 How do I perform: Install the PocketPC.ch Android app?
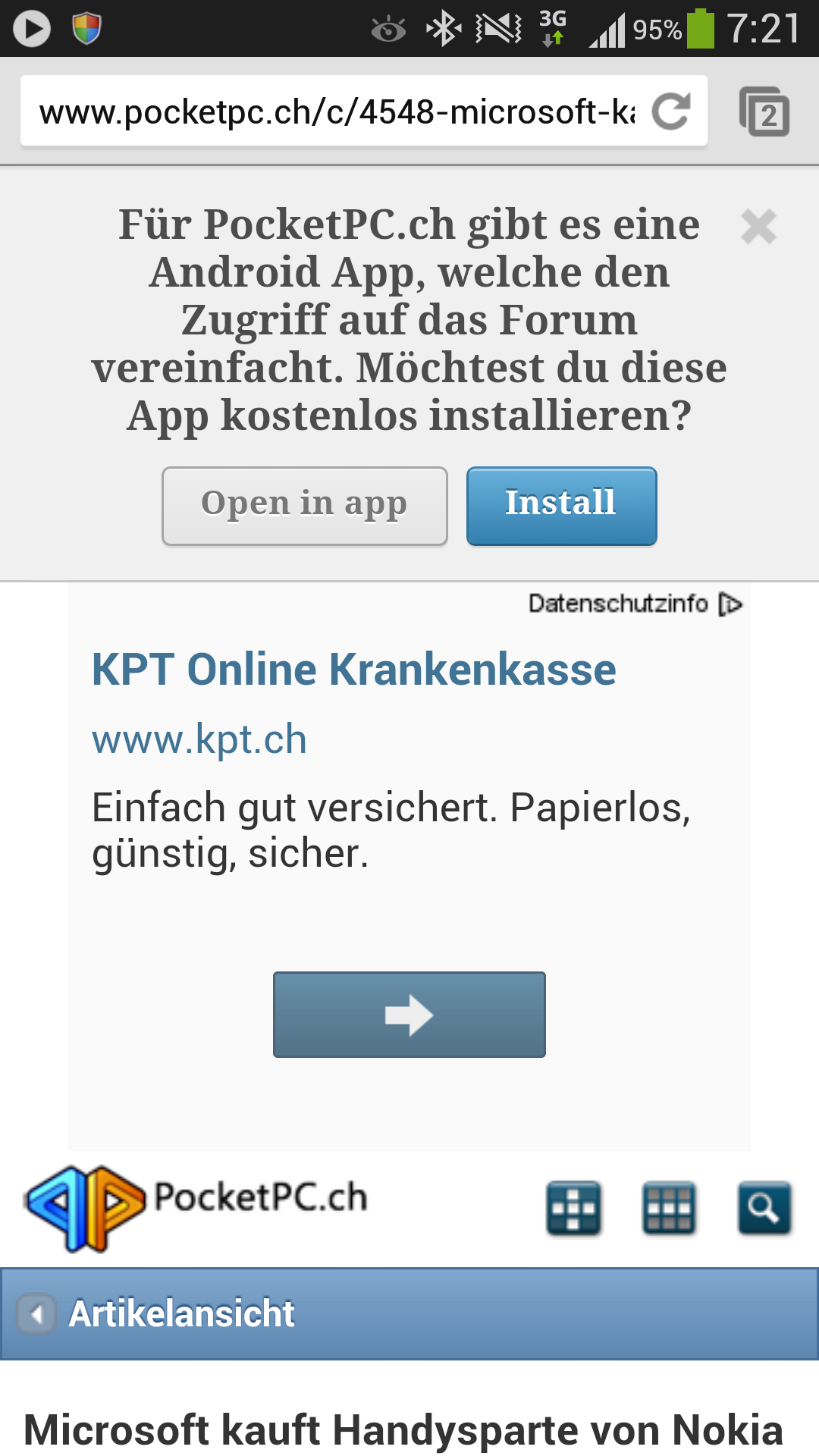click(561, 506)
